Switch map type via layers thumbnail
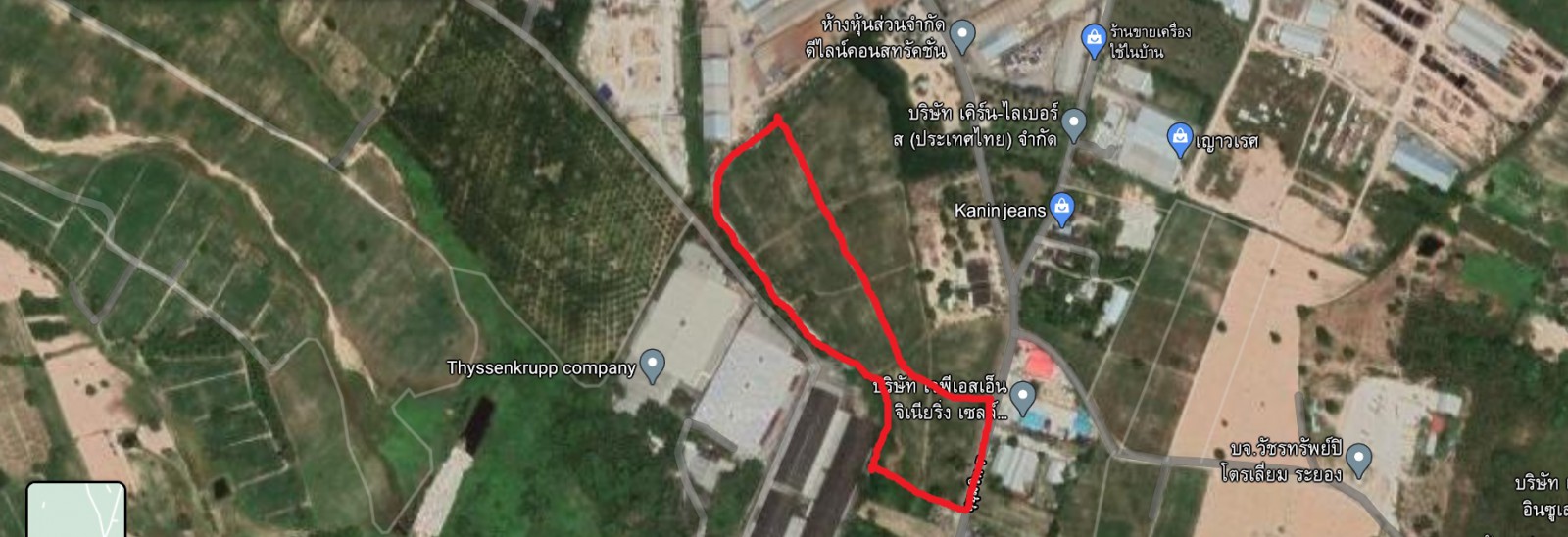The height and width of the screenshot is (537, 1568). point(76,511)
